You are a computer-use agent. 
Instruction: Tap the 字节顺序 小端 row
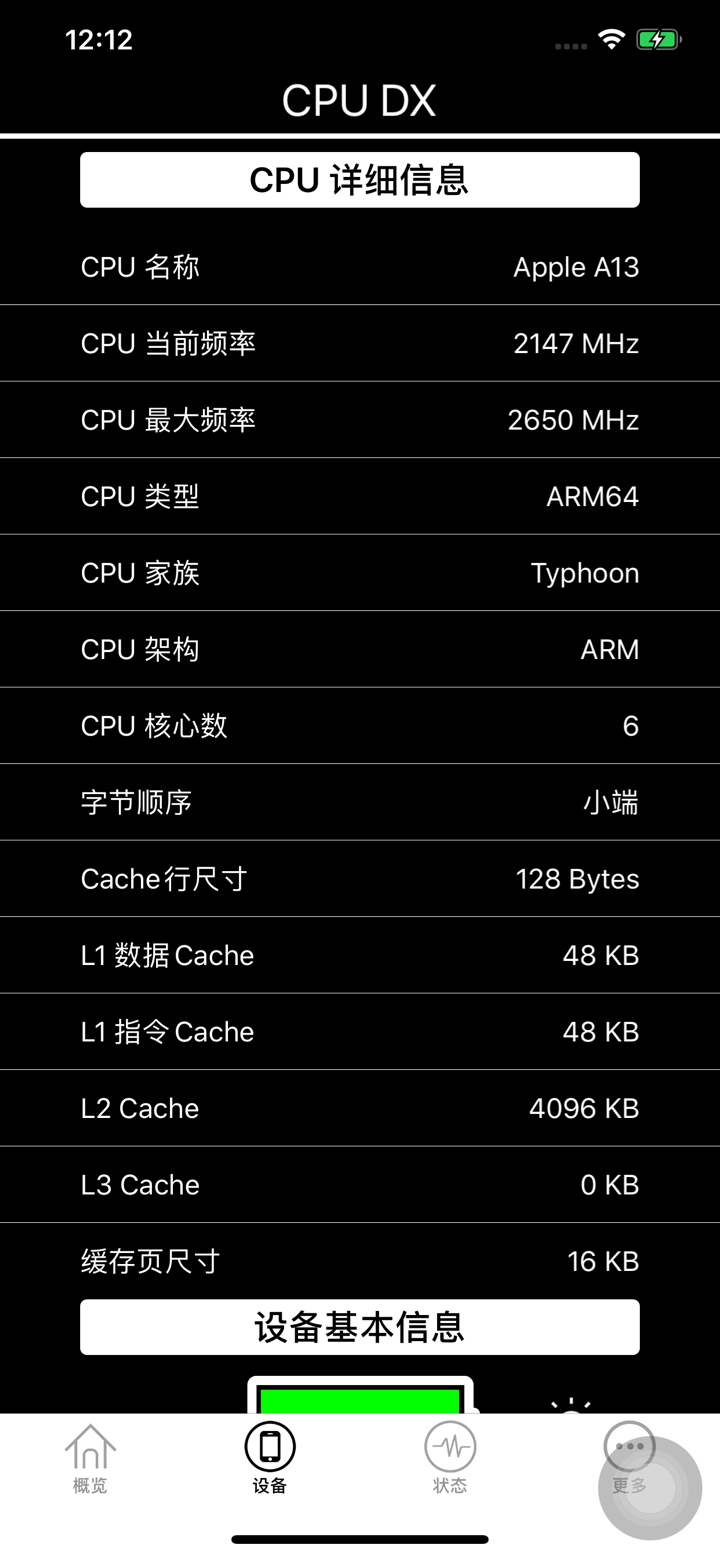point(360,802)
